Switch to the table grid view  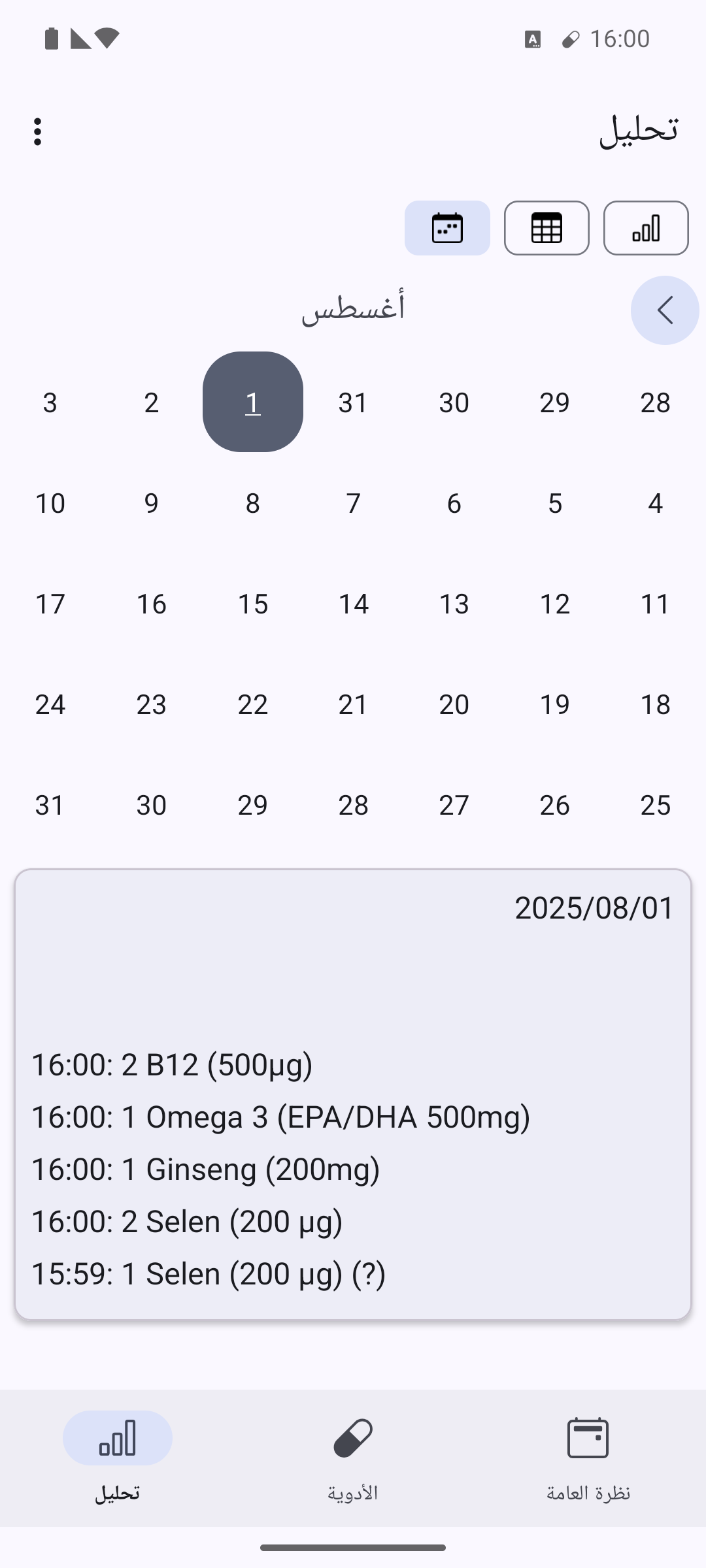pos(546,228)
